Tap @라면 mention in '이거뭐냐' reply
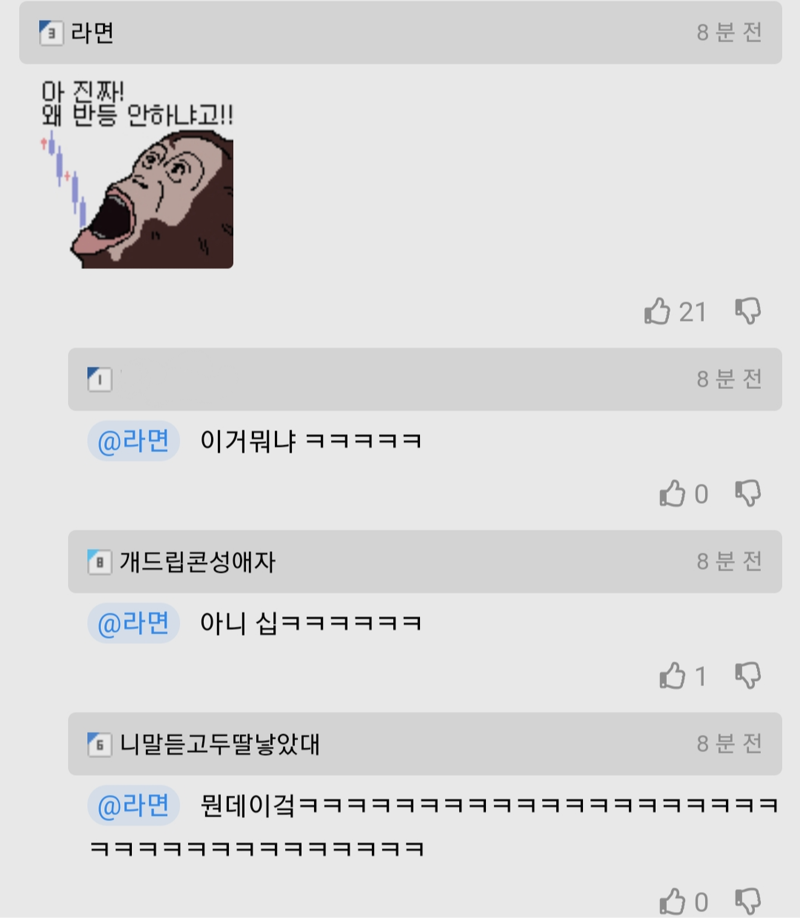Screen dimensions: 800x918 133,440
